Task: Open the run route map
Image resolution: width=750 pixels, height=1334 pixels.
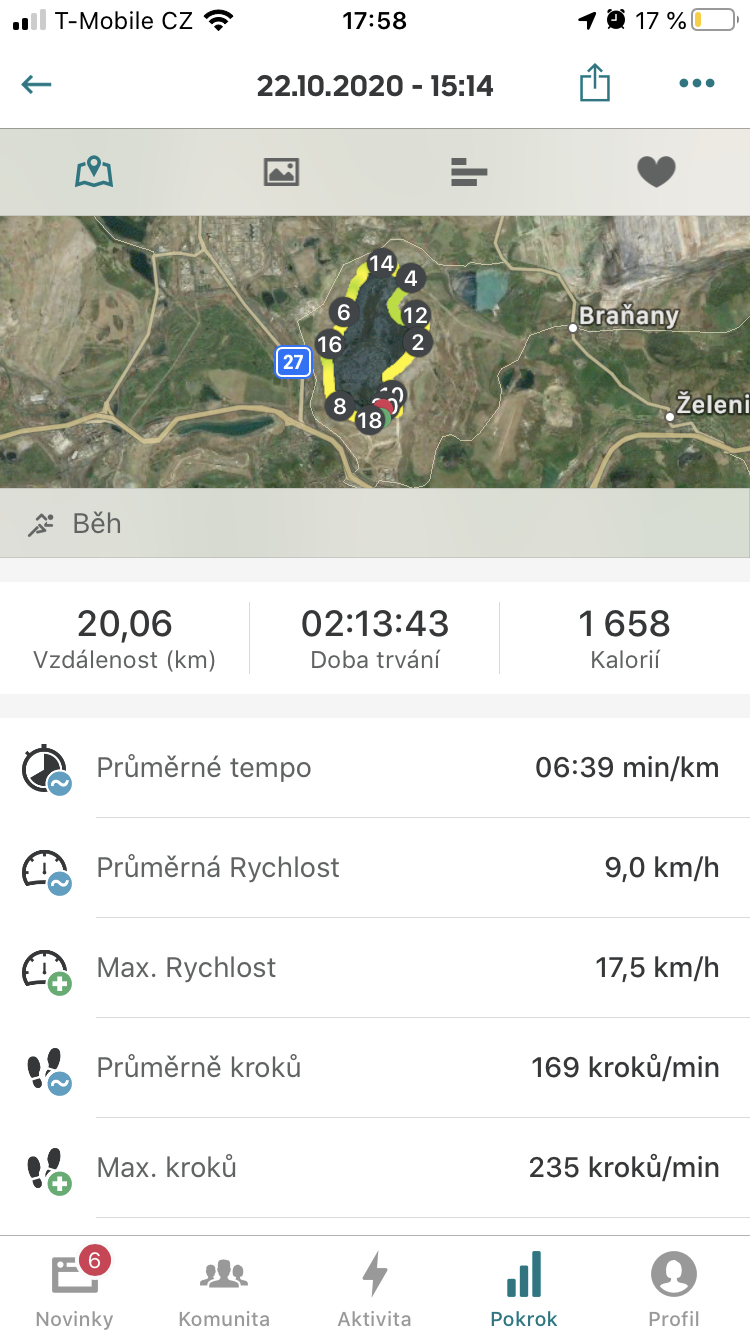Action: [x=375, y=352]
